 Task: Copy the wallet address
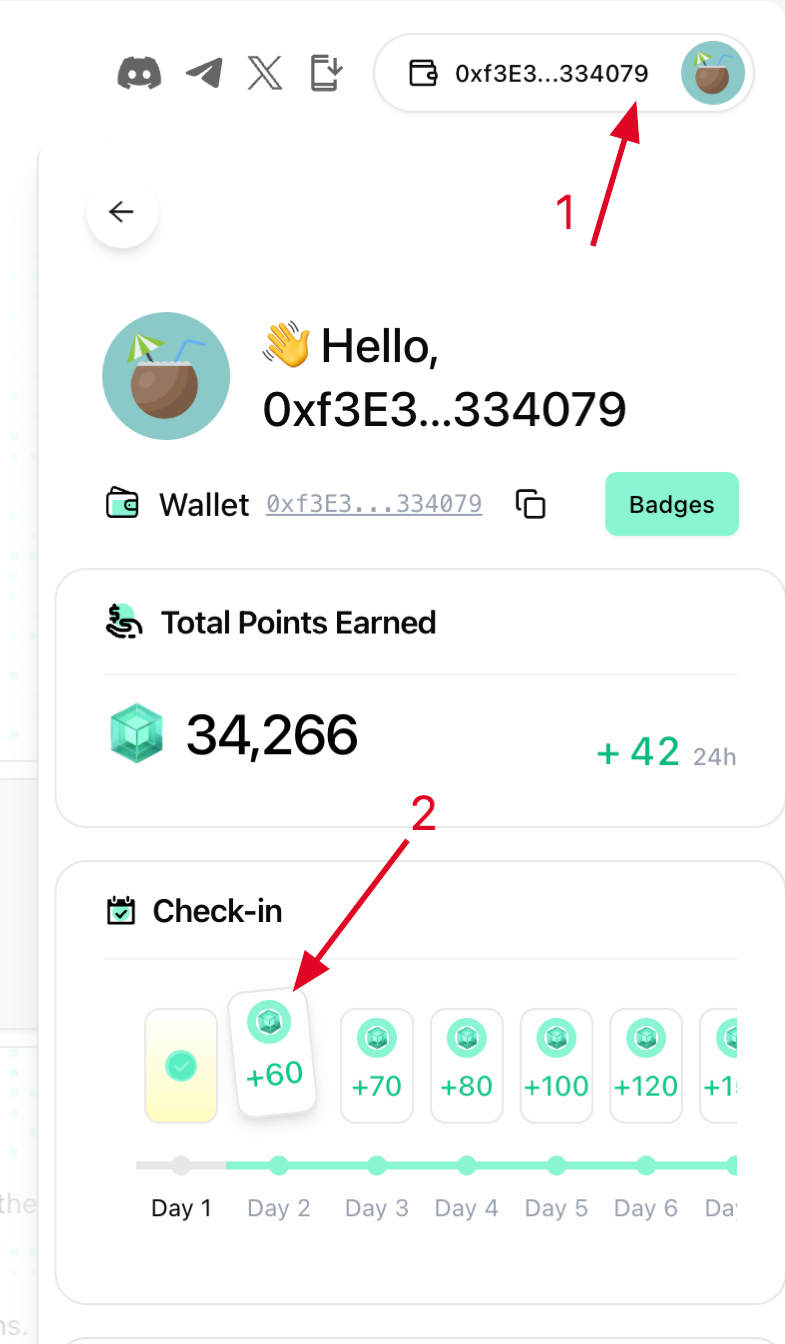(531, 505)
